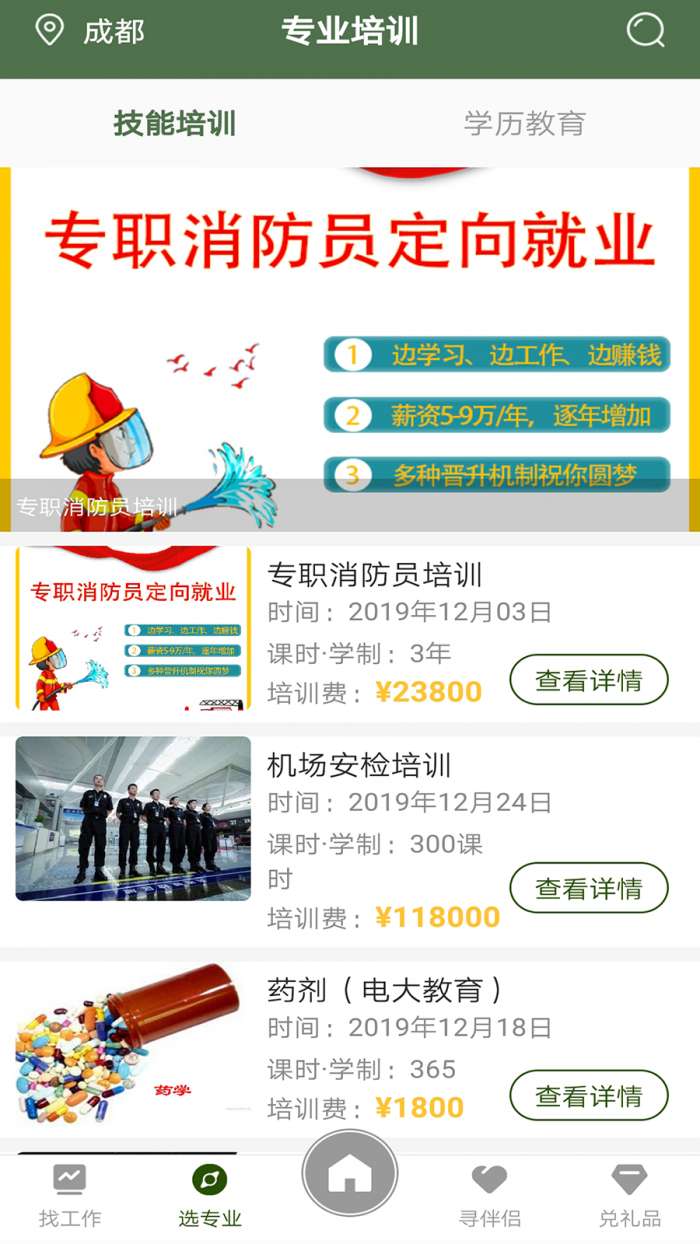View details for 机场安检培训
This screenshot has width=700, height=1244.
click(589, 888)
